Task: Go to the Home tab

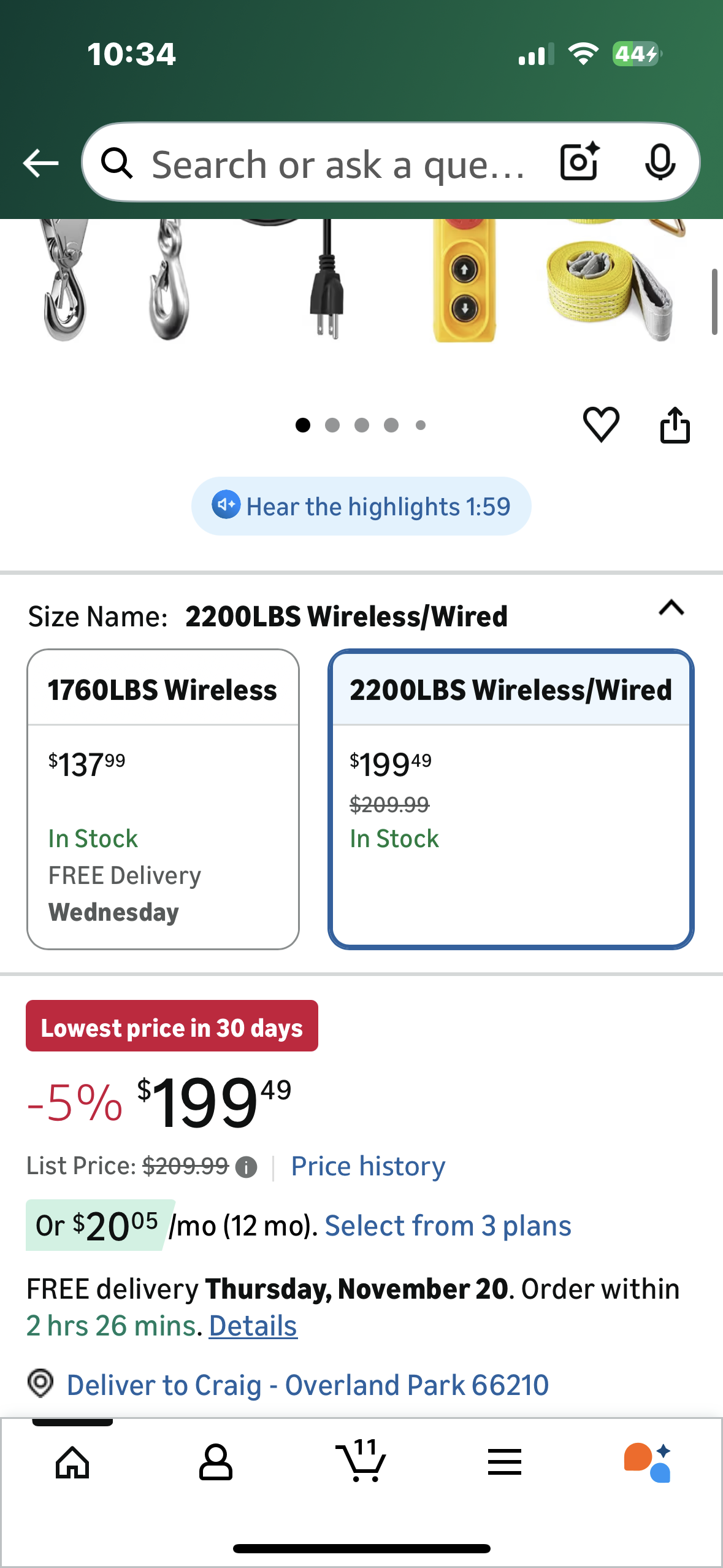Action: (72, 1462)
